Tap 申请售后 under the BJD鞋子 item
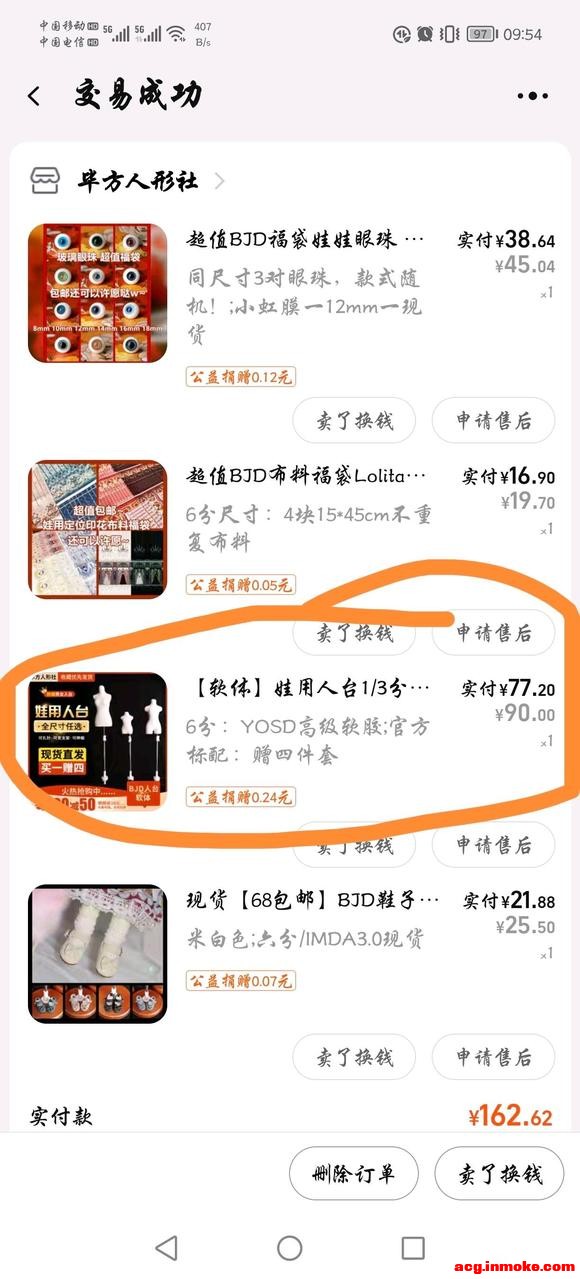This screenshot has width=580, height=1279. pyautogui.click(x=493, y=1057)
